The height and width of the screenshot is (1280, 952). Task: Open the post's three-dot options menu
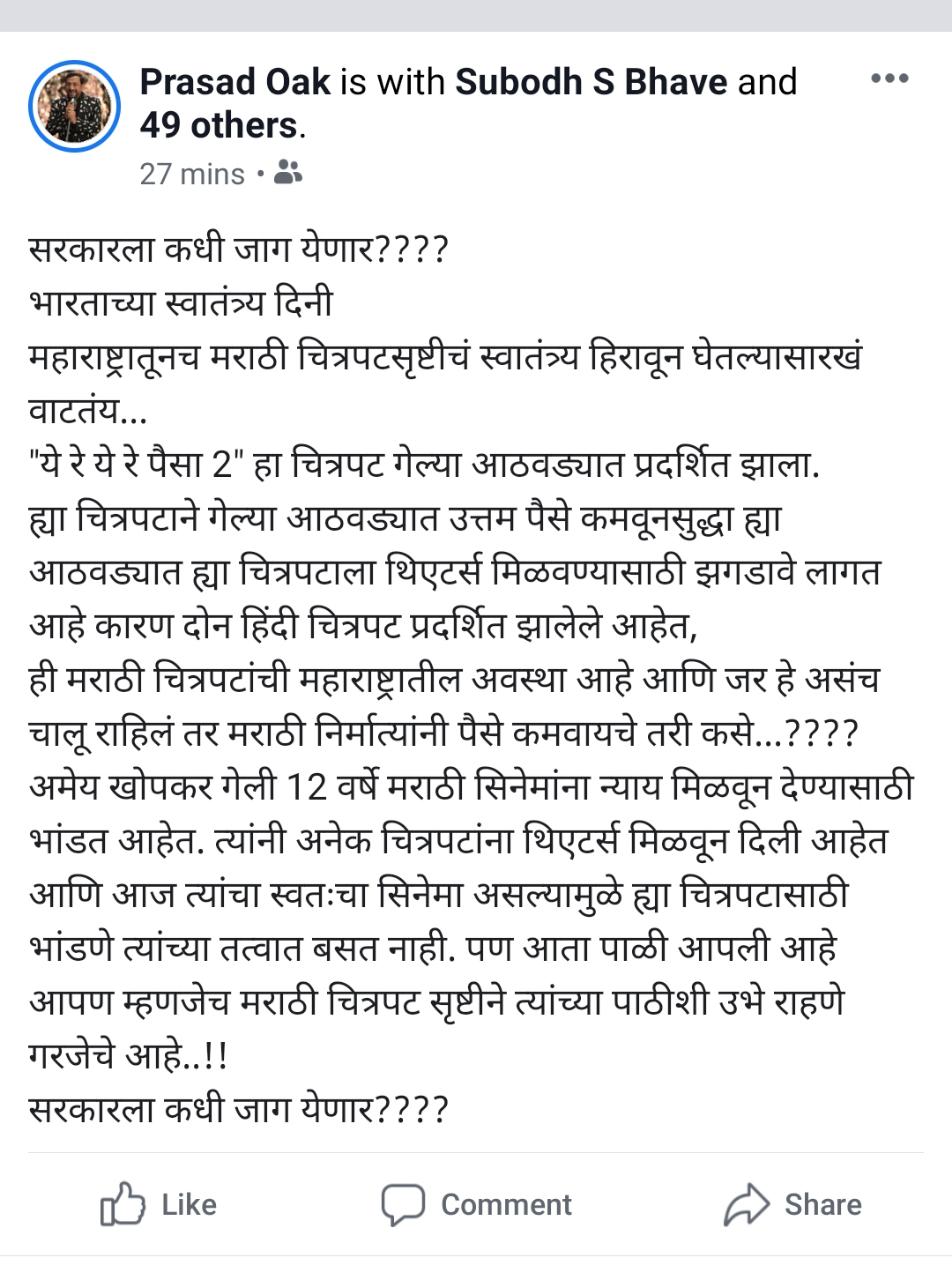tap(889, 79)
